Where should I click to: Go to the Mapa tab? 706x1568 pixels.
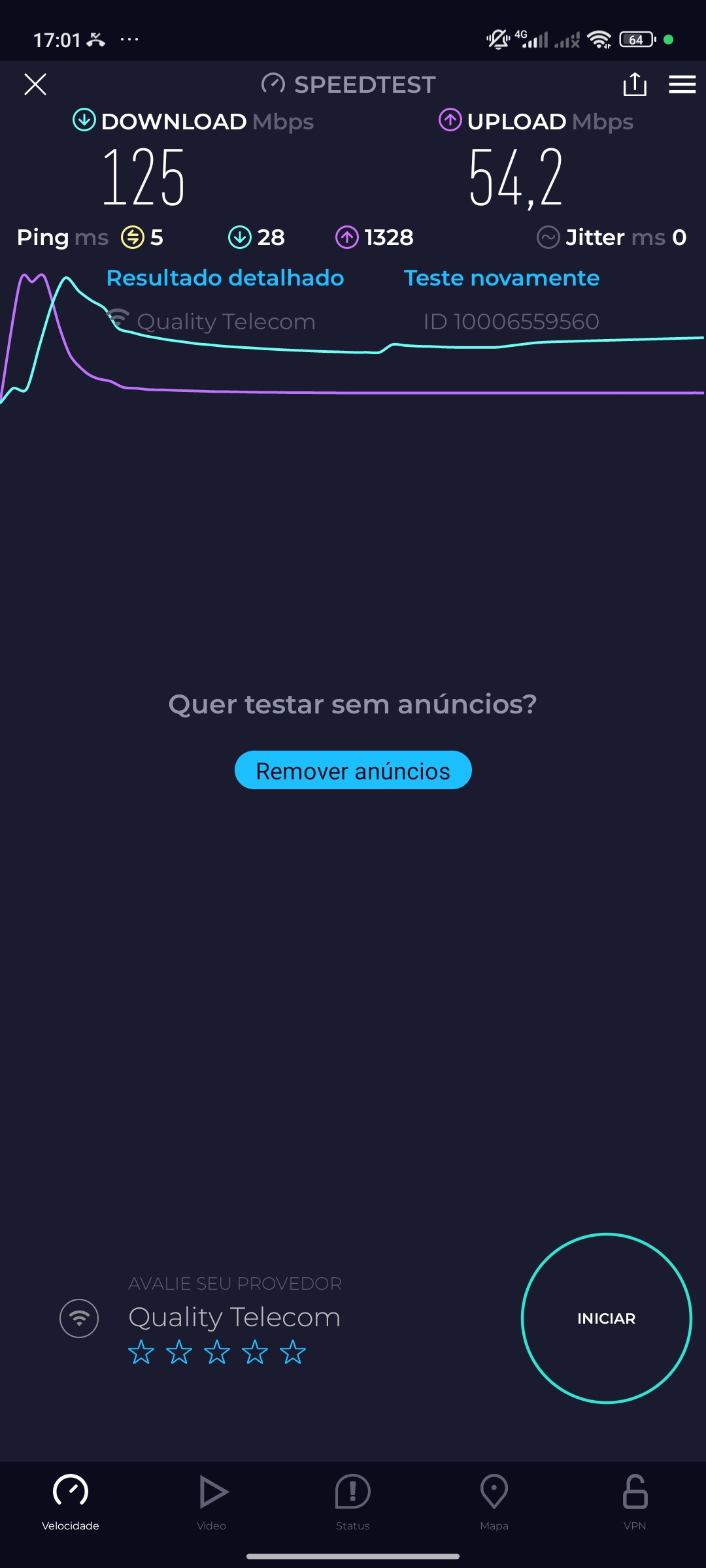(494, 1502)
